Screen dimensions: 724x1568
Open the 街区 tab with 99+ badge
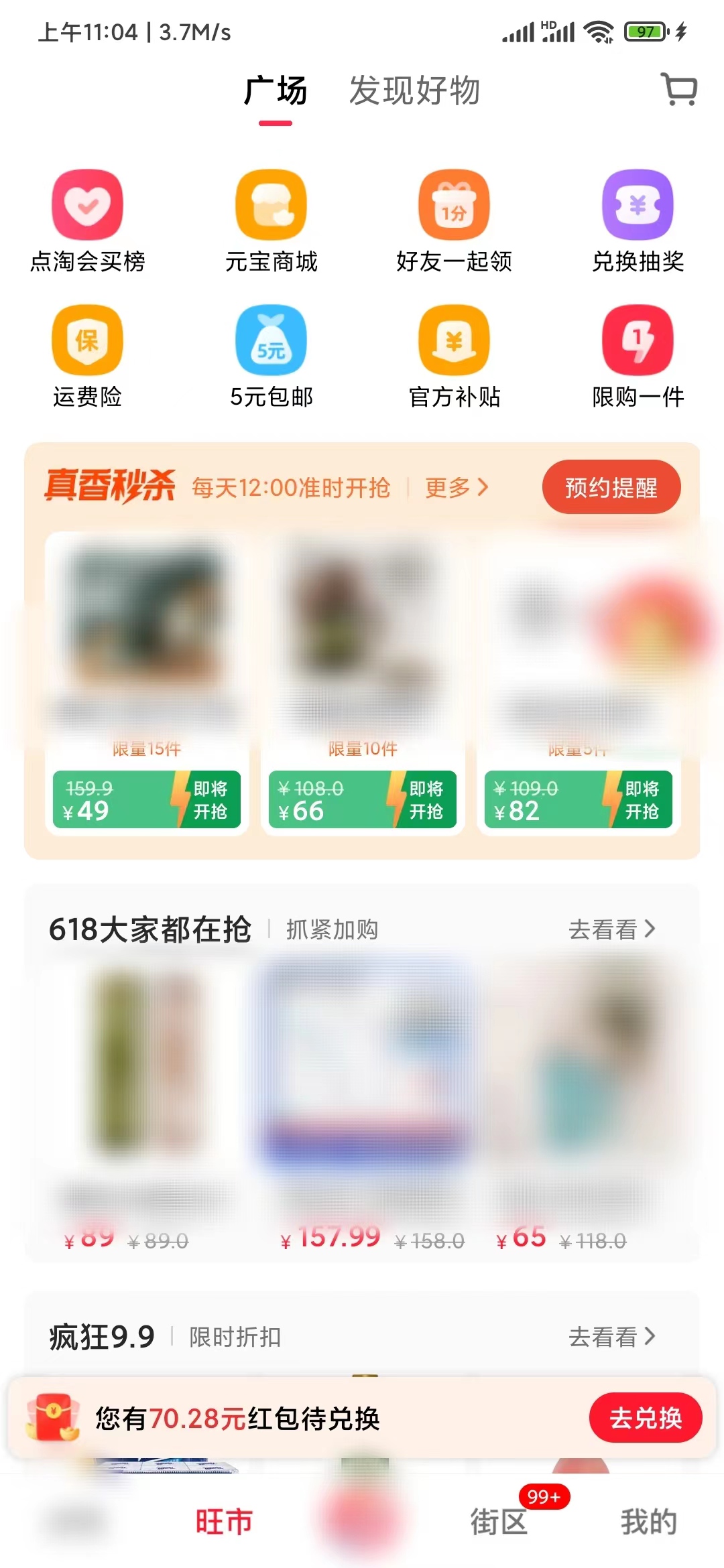point(499,1520)
